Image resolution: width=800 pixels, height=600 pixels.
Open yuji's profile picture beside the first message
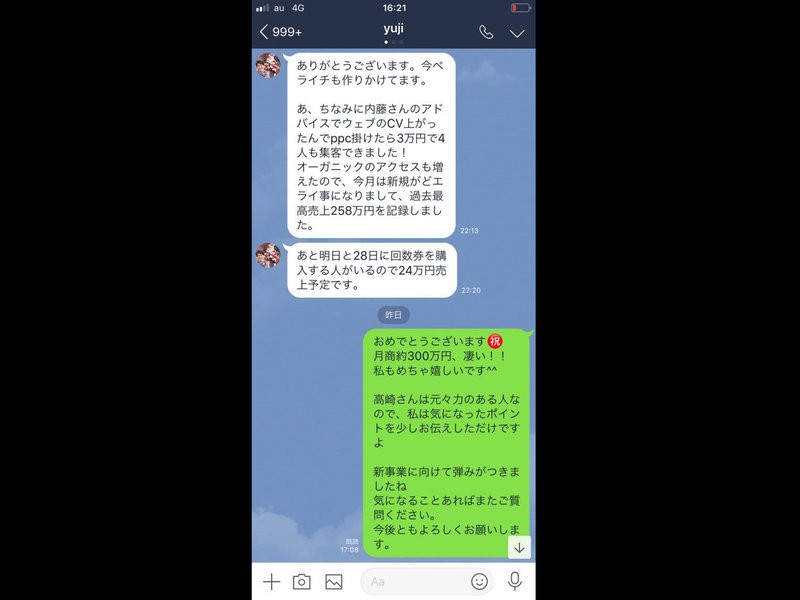268,67
